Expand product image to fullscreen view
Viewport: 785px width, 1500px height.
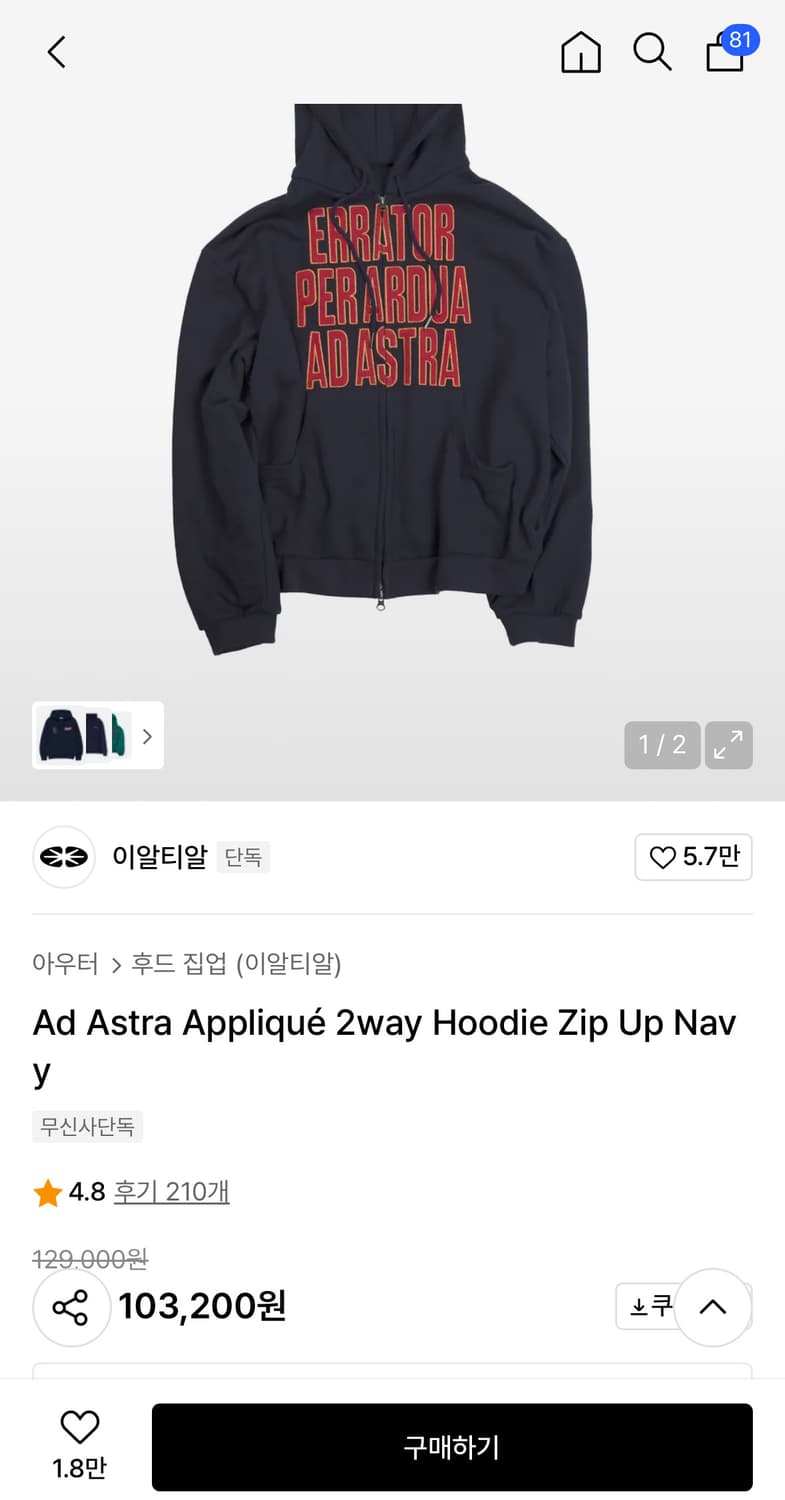coord(729,745)
